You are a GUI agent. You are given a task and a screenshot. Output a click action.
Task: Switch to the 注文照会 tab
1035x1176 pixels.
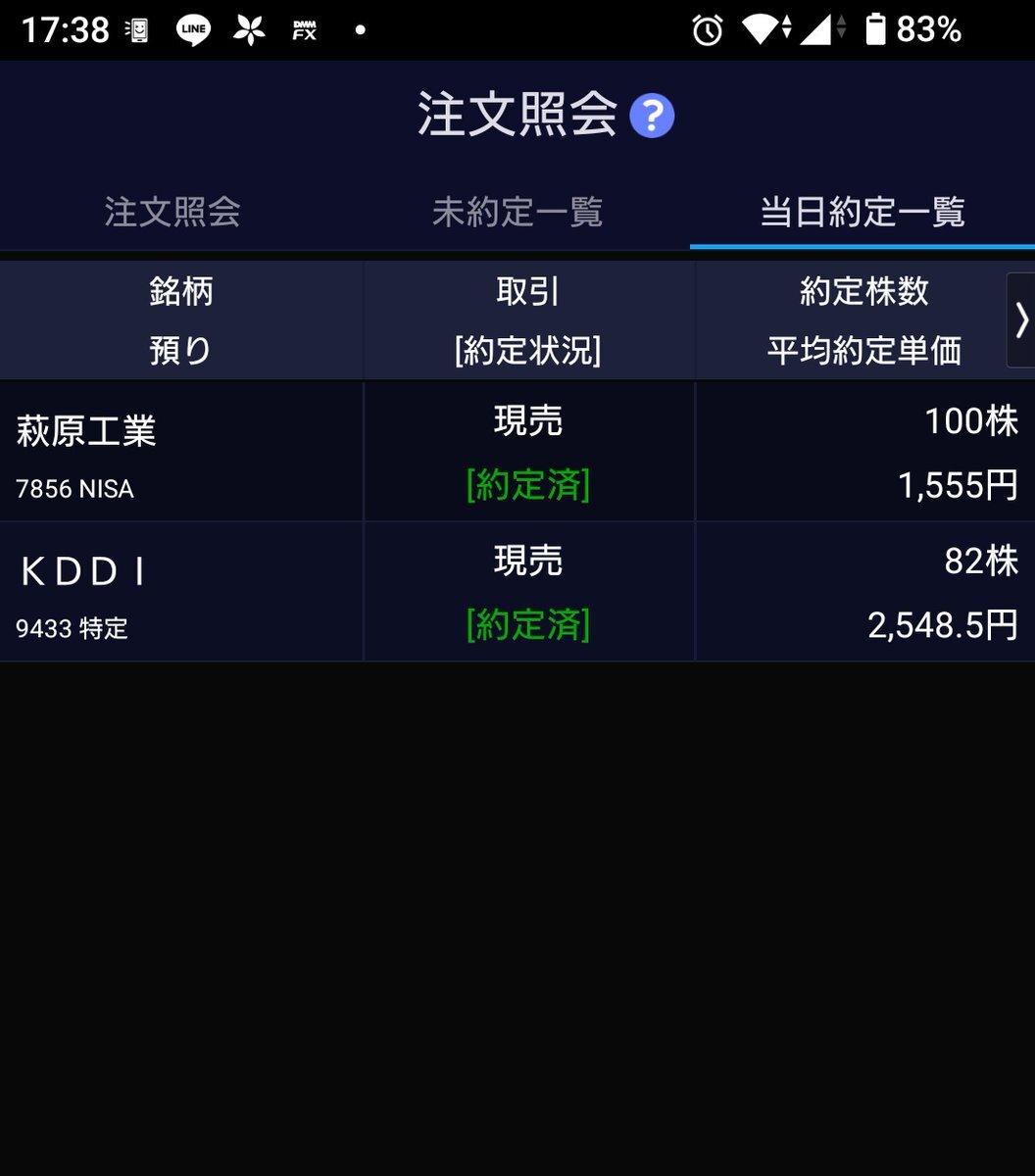point(172,212)
